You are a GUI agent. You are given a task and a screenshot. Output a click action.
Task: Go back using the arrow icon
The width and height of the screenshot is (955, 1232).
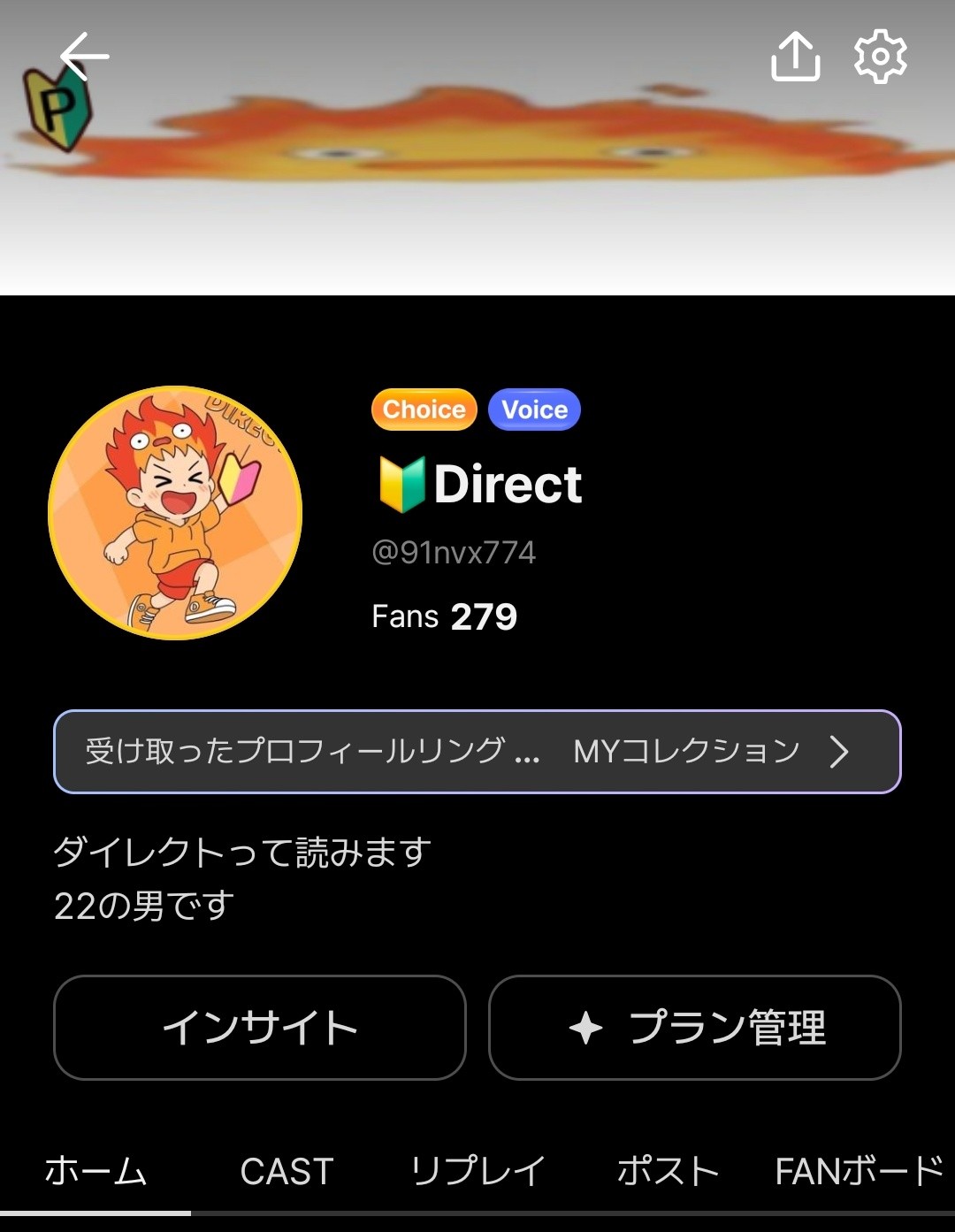click(84, 57)
